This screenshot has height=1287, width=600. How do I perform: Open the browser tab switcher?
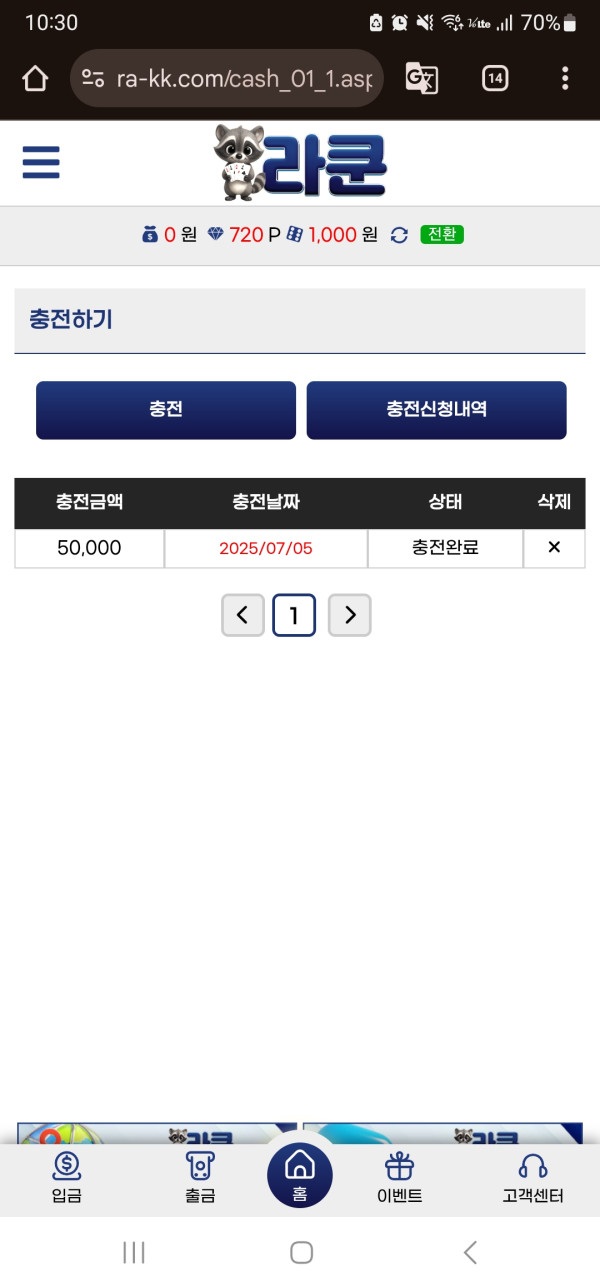click(495, 78)
